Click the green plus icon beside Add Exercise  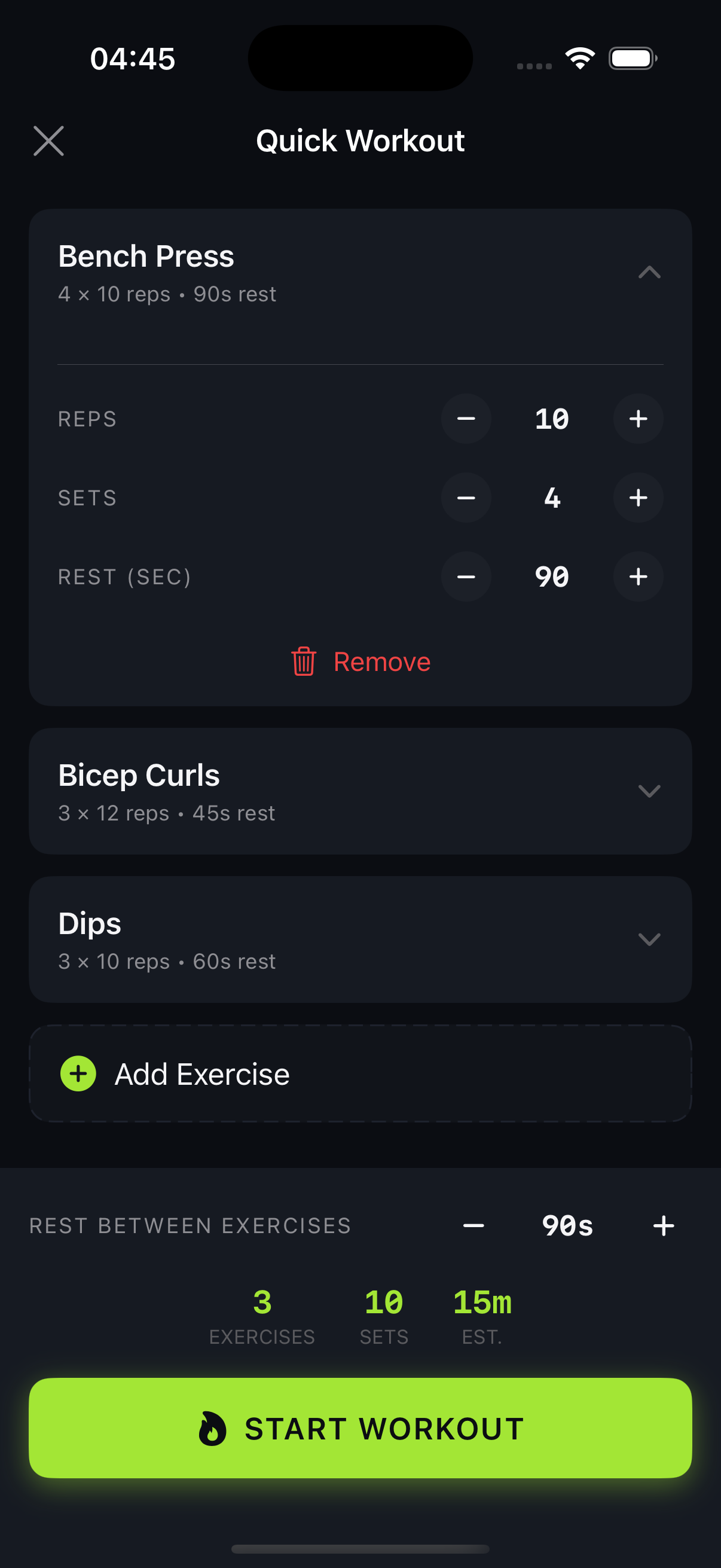(x=77, y=1073)
